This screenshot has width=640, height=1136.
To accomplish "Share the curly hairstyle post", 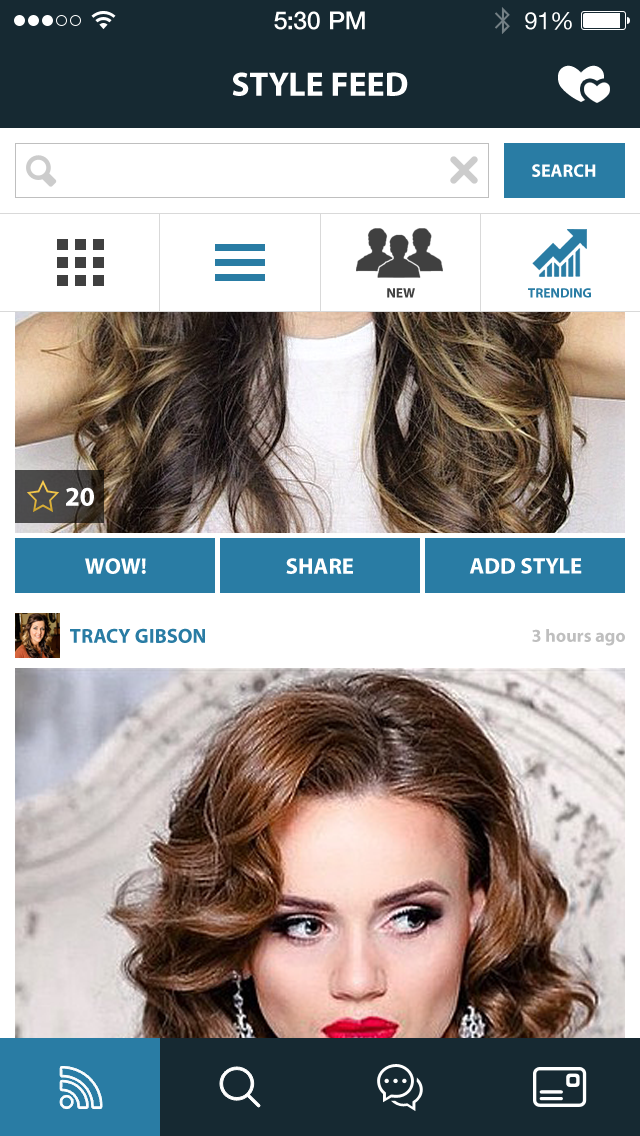I will point(320,566).
